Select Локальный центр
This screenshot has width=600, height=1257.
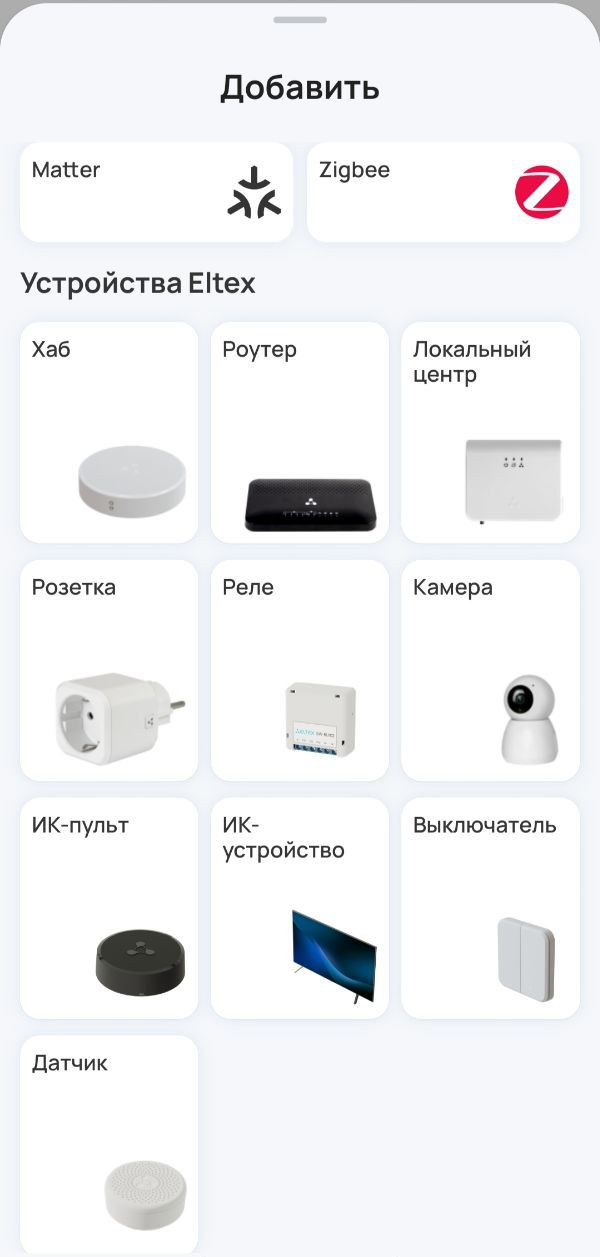(490, 432)
